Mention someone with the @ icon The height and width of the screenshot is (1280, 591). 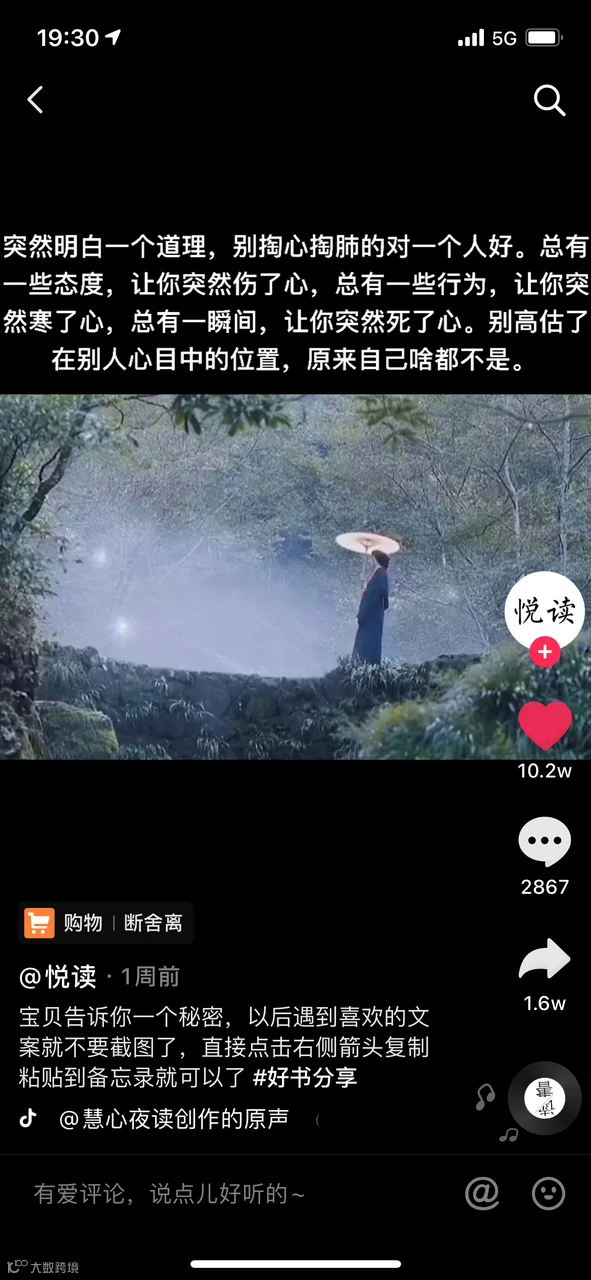pyautogui.click(x=482, y=1193)
